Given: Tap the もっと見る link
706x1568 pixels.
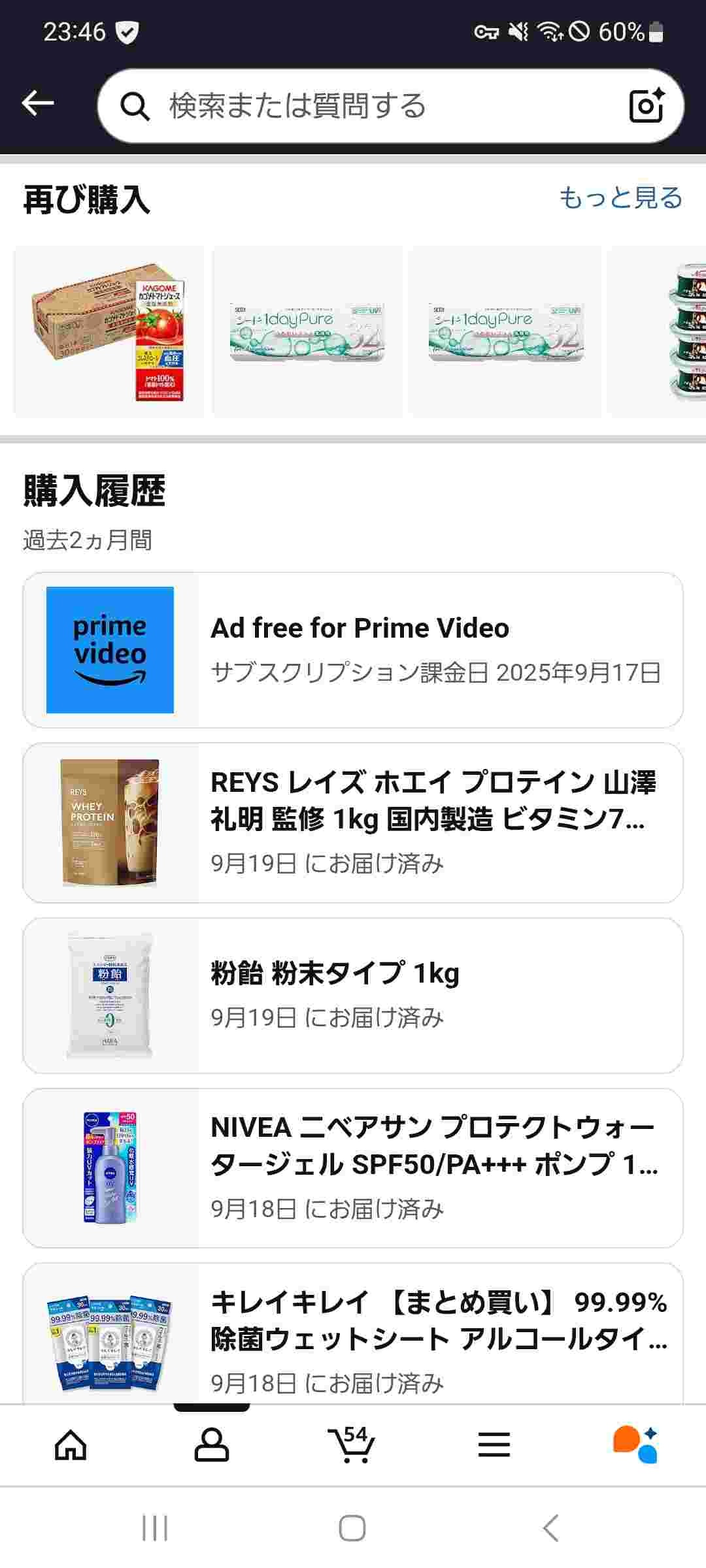Looking at the screenshot, I should click(x=620, y=198).
